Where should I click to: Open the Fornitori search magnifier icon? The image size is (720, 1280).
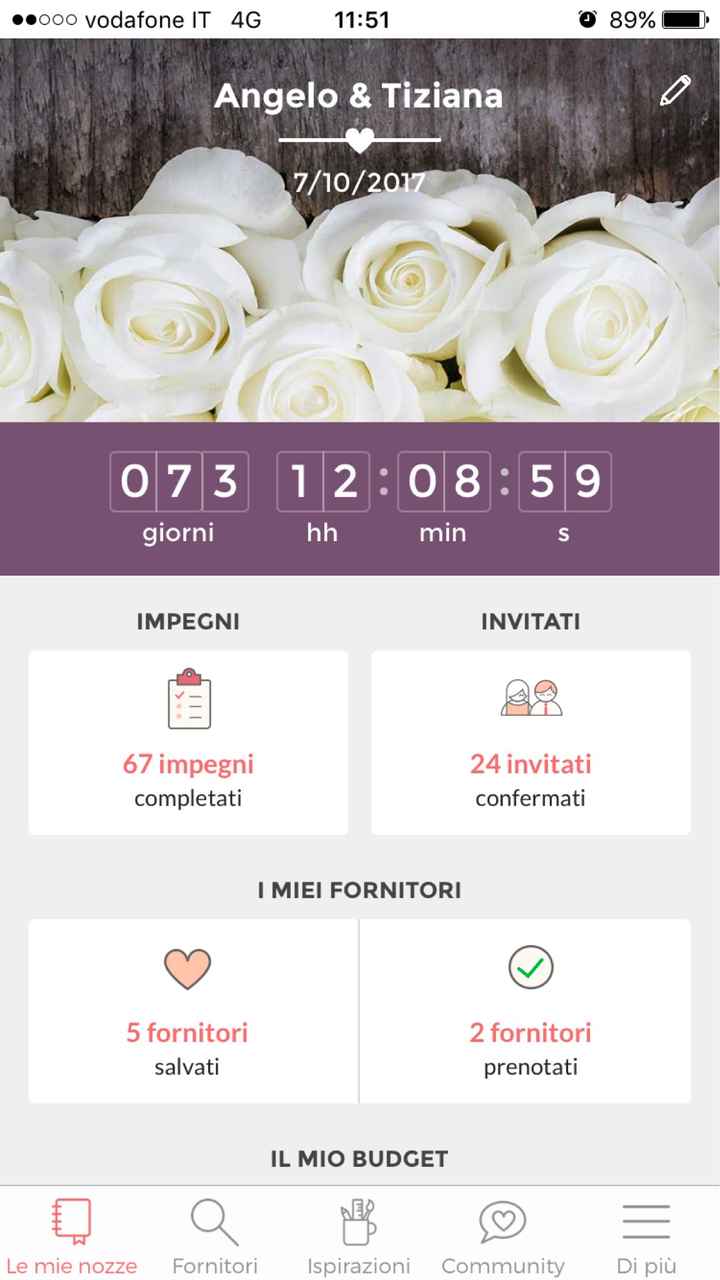click(x=214, y=1220)
